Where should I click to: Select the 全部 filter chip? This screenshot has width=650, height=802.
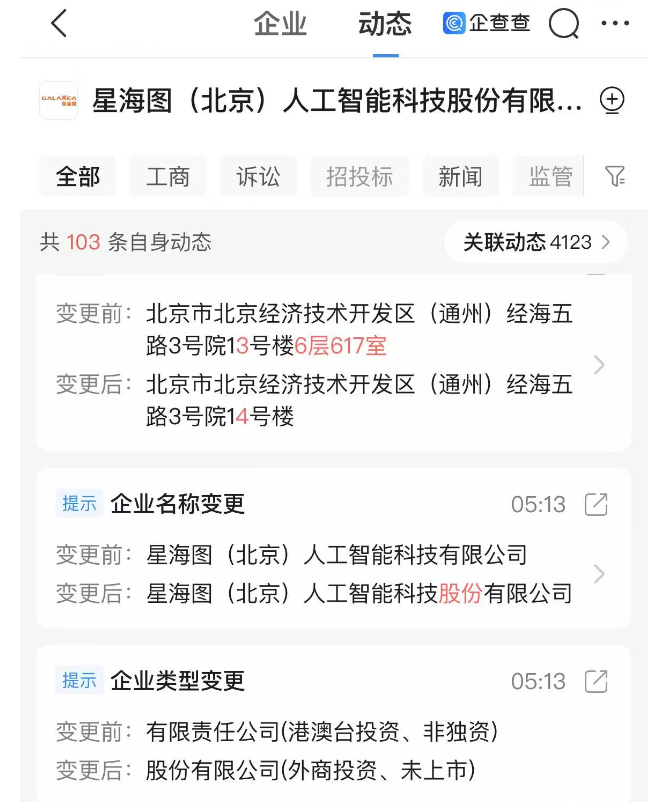[x=78, y=177]
